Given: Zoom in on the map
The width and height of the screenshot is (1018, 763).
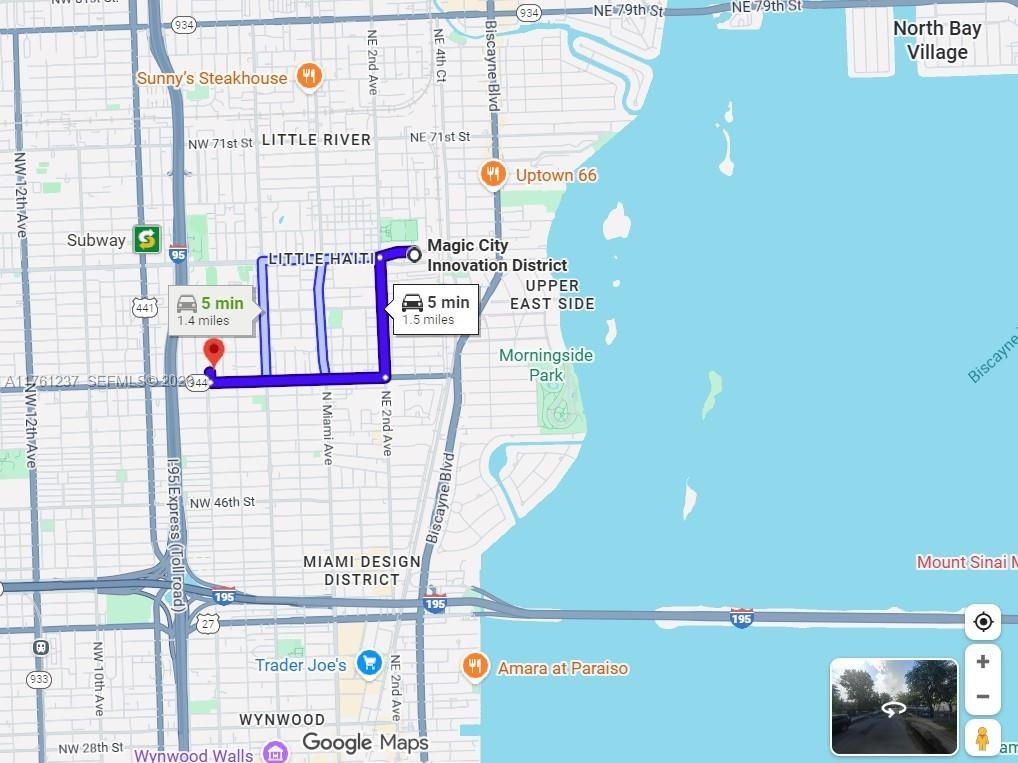Looking at the screenshot, I should (x=983, y=662).
